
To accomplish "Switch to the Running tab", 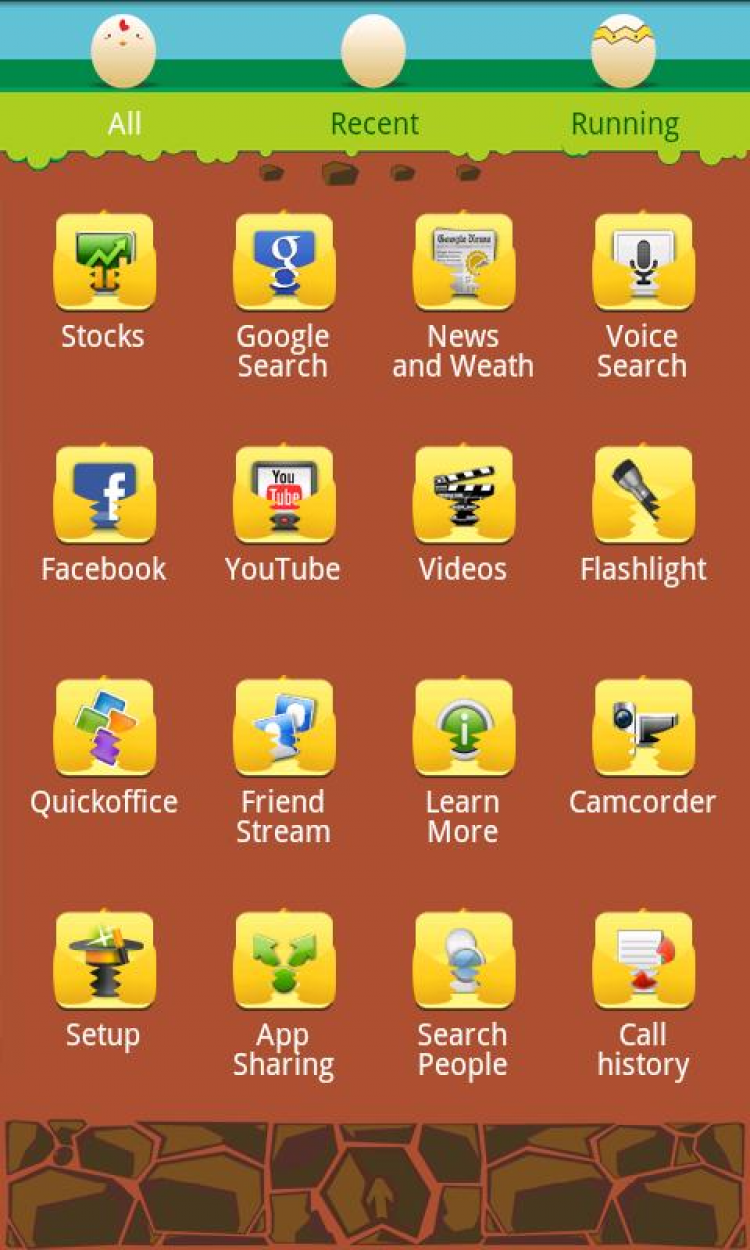I will pos(624,124).
